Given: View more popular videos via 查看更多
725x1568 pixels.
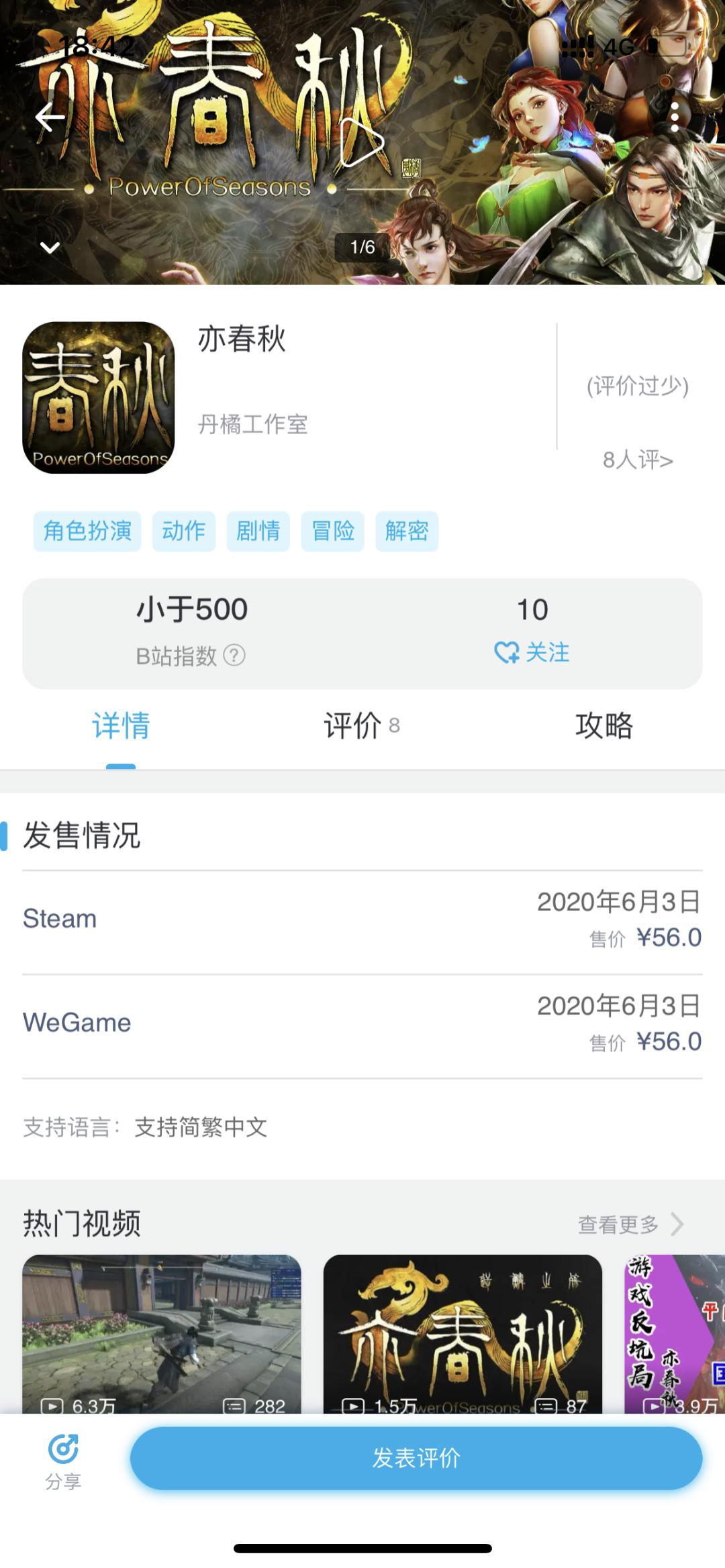Looking at the screenshot, I should [x=630, y=1224].
